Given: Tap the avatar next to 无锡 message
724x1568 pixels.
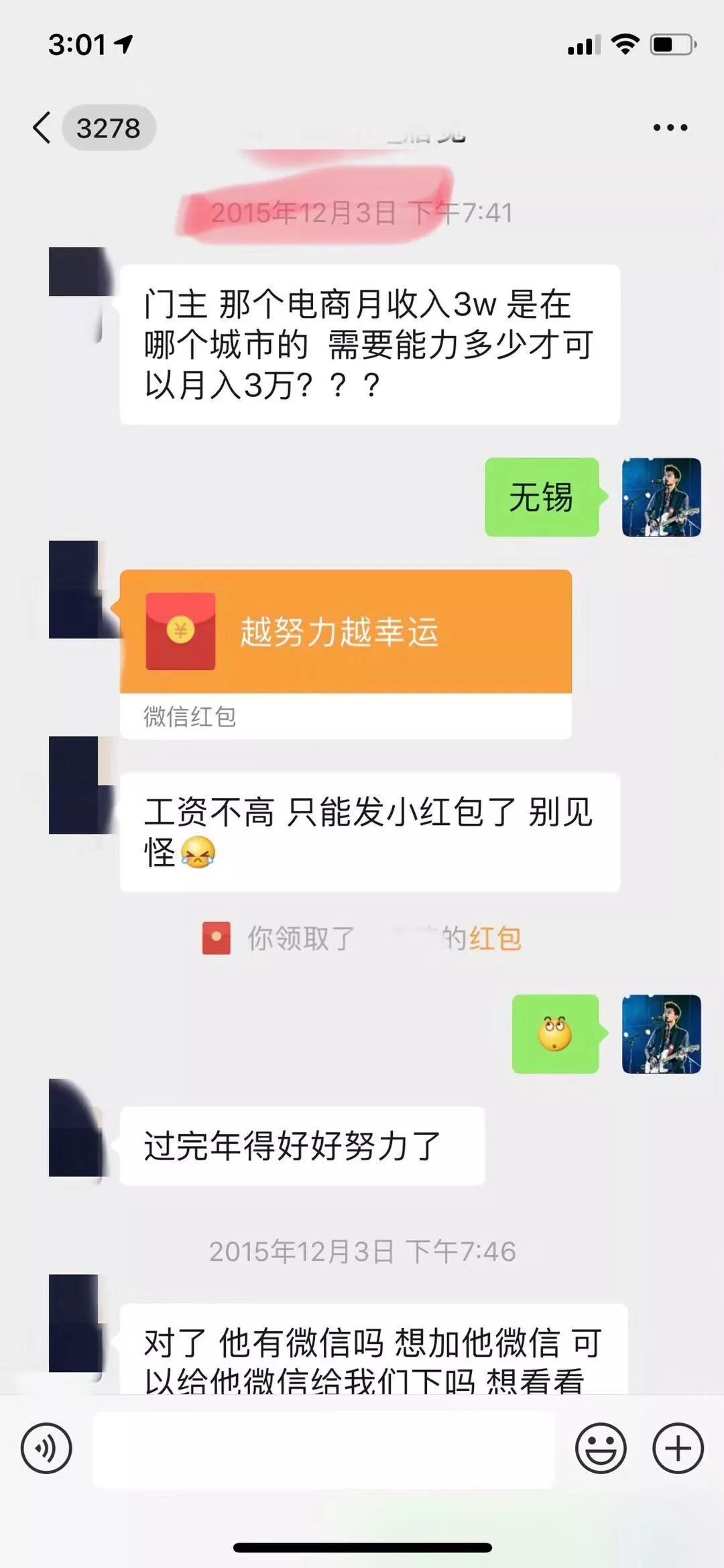Looking at the screenshot, I should tap(661, 497).
